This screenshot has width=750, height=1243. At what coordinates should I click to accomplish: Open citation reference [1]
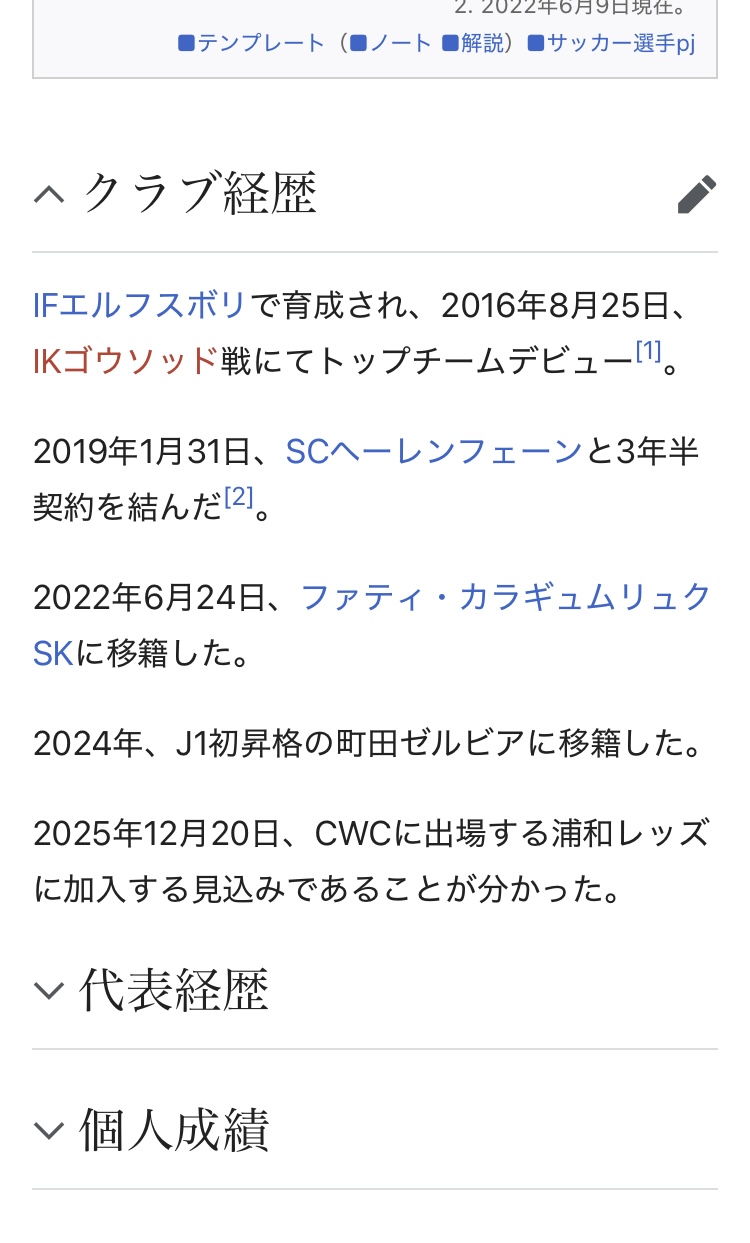pyautogui.click(x=648, y=351)
